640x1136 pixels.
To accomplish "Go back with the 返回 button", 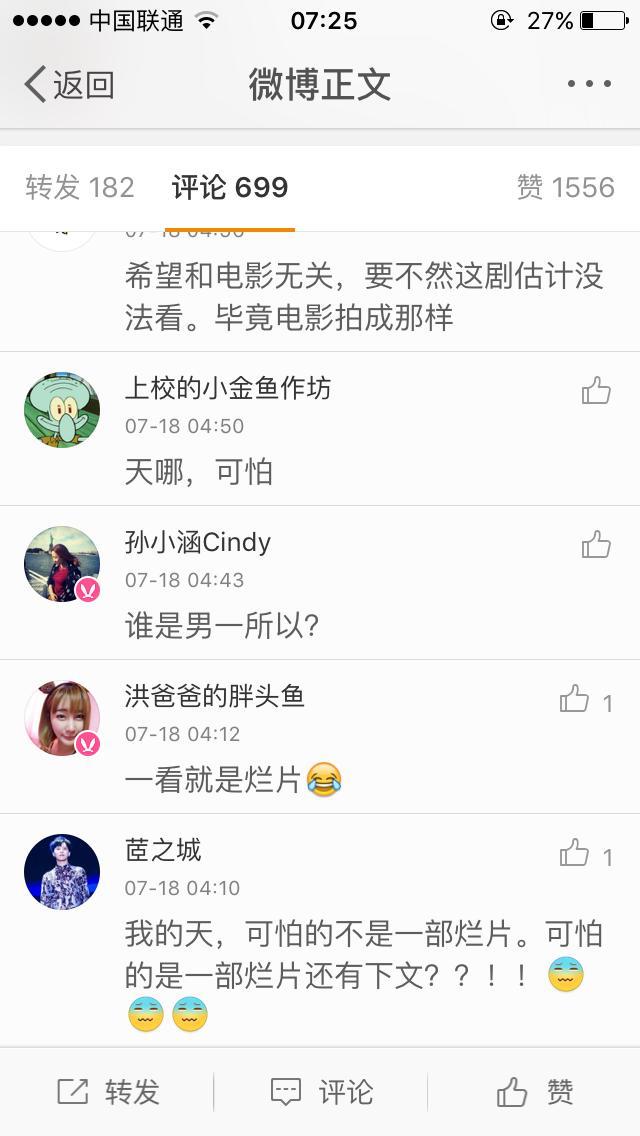I will pos(68,85).
